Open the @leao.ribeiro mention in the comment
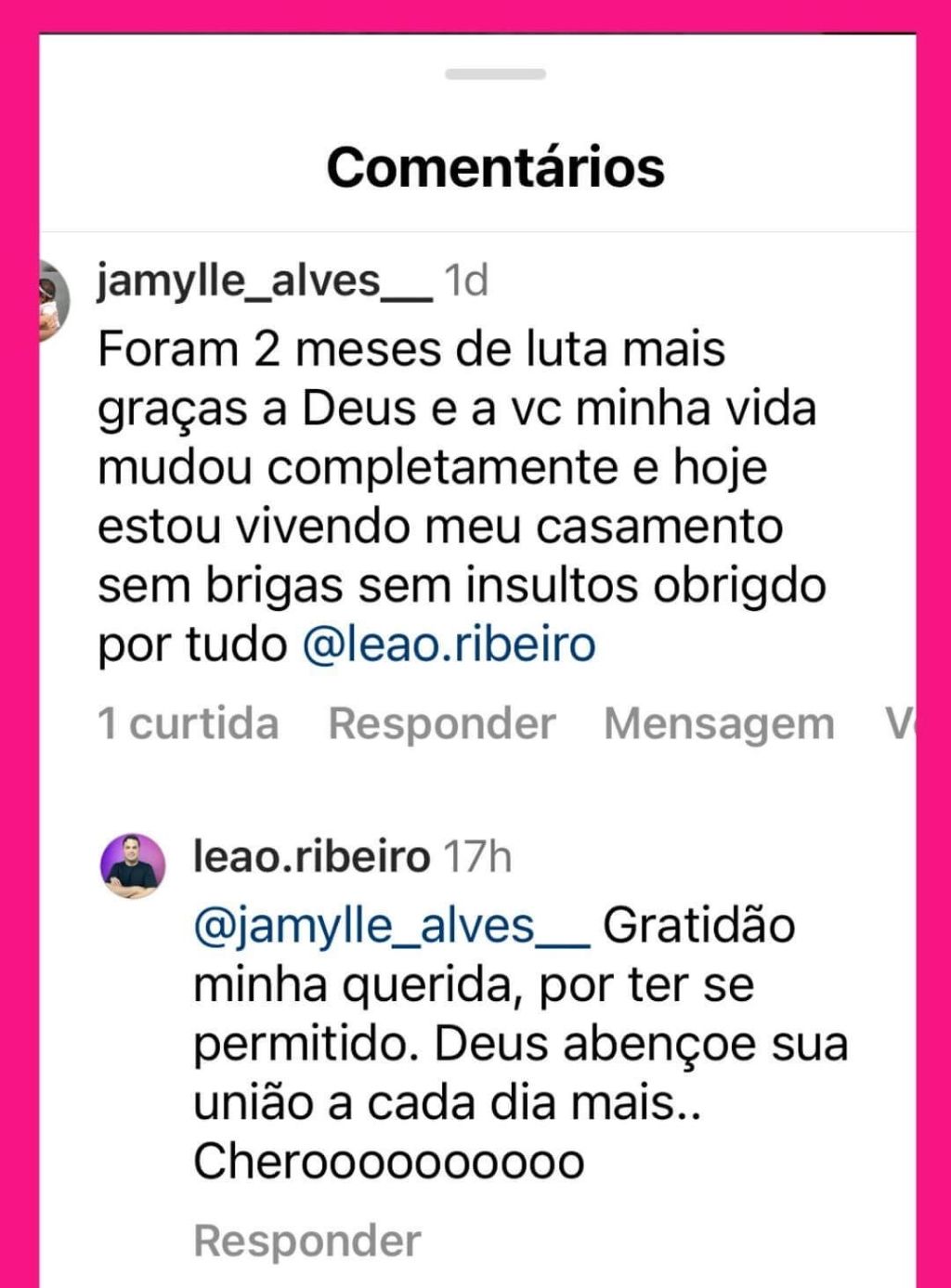 449,644
